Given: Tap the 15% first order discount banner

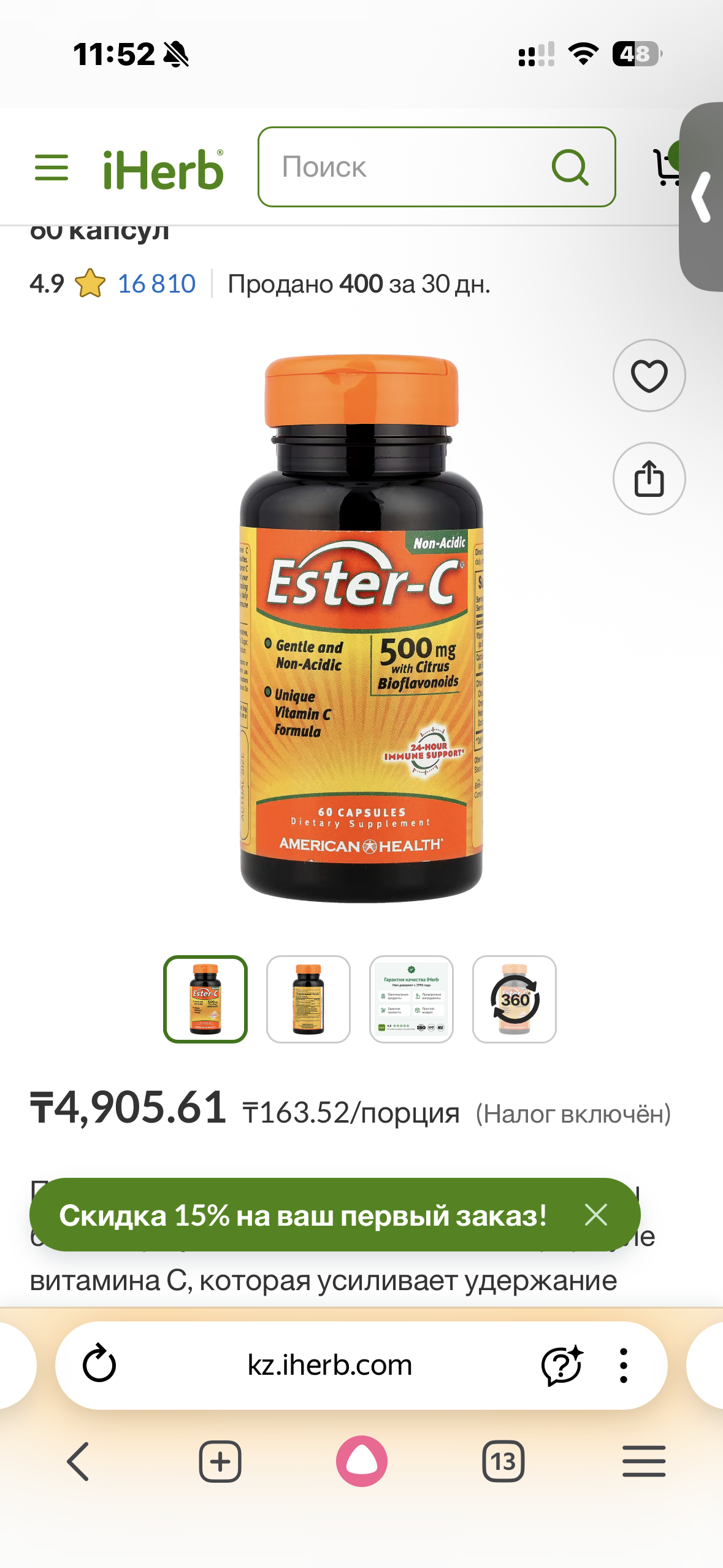Looking at the screenshot, I should click(x=303, y=1215).
